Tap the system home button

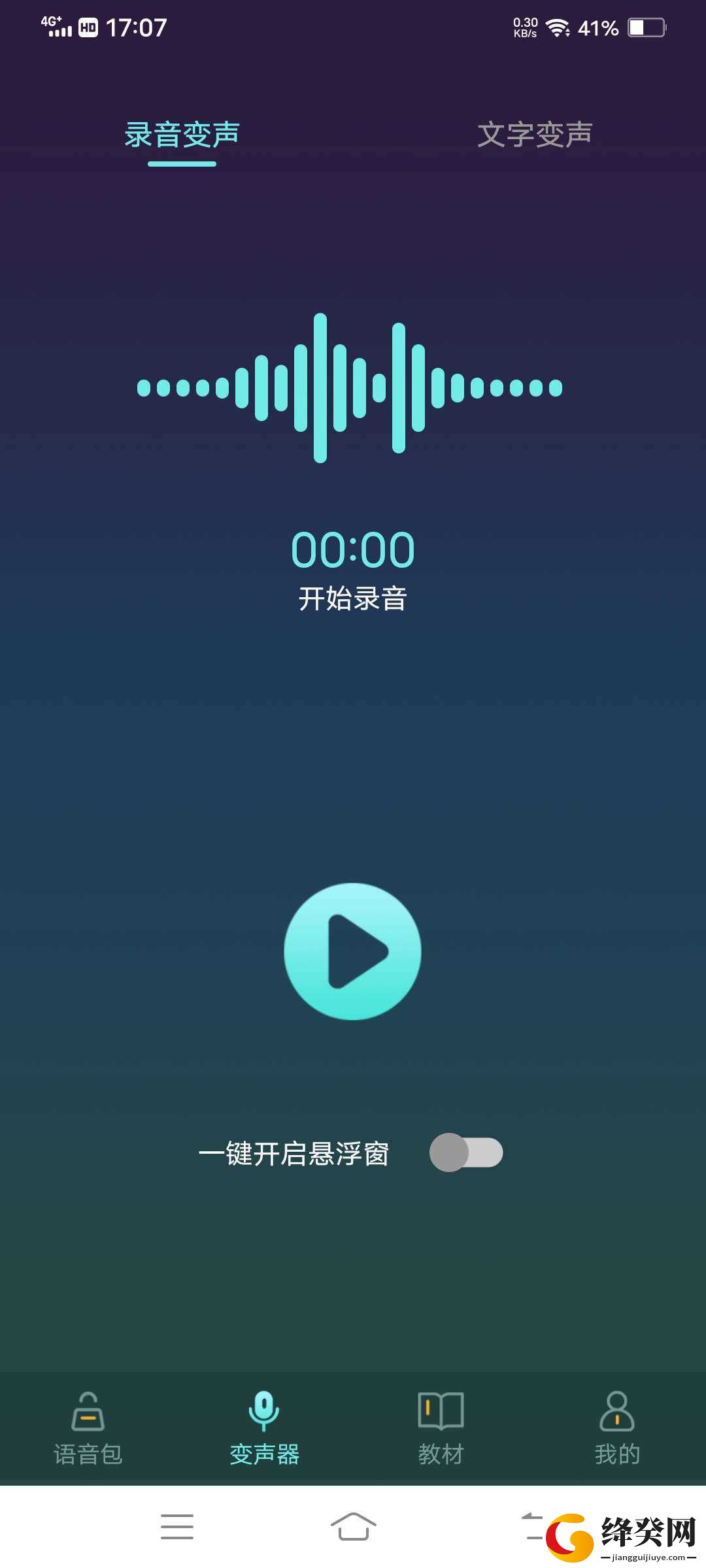pos(353,1527)
